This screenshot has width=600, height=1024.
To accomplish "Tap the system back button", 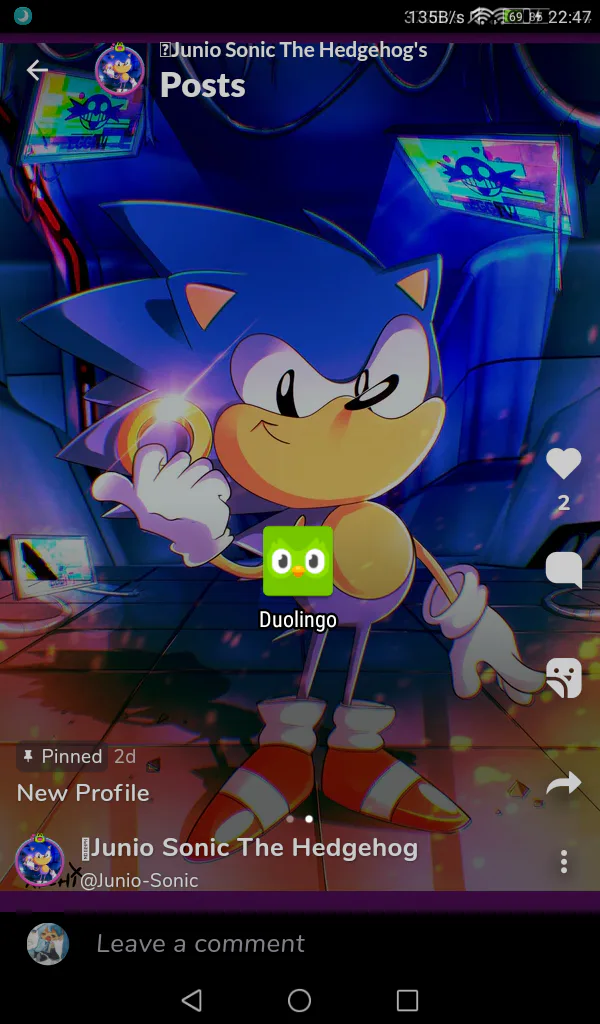I will (x=192, y=1000).
